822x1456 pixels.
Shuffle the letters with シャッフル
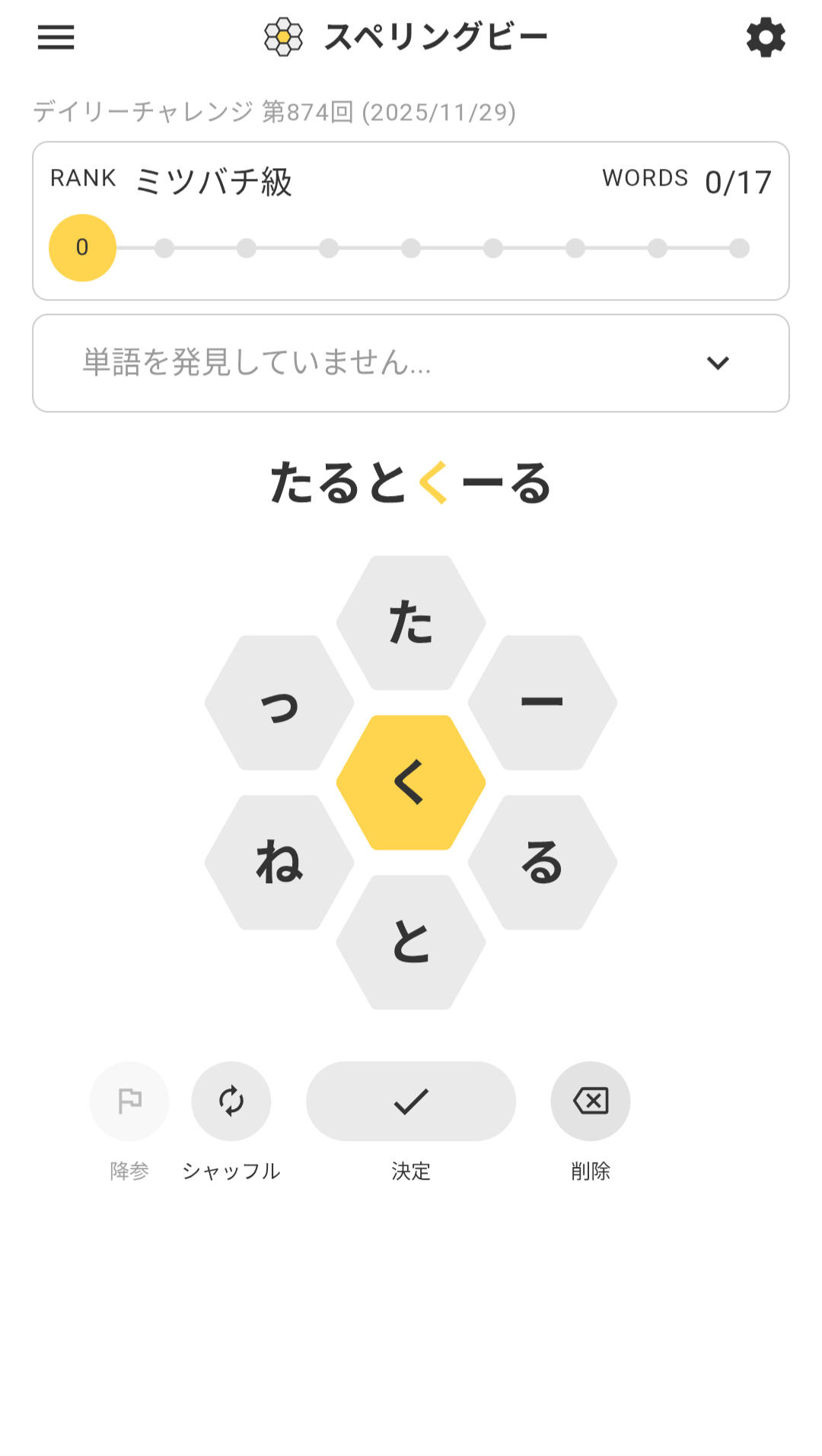click(x=231, y=1101)
